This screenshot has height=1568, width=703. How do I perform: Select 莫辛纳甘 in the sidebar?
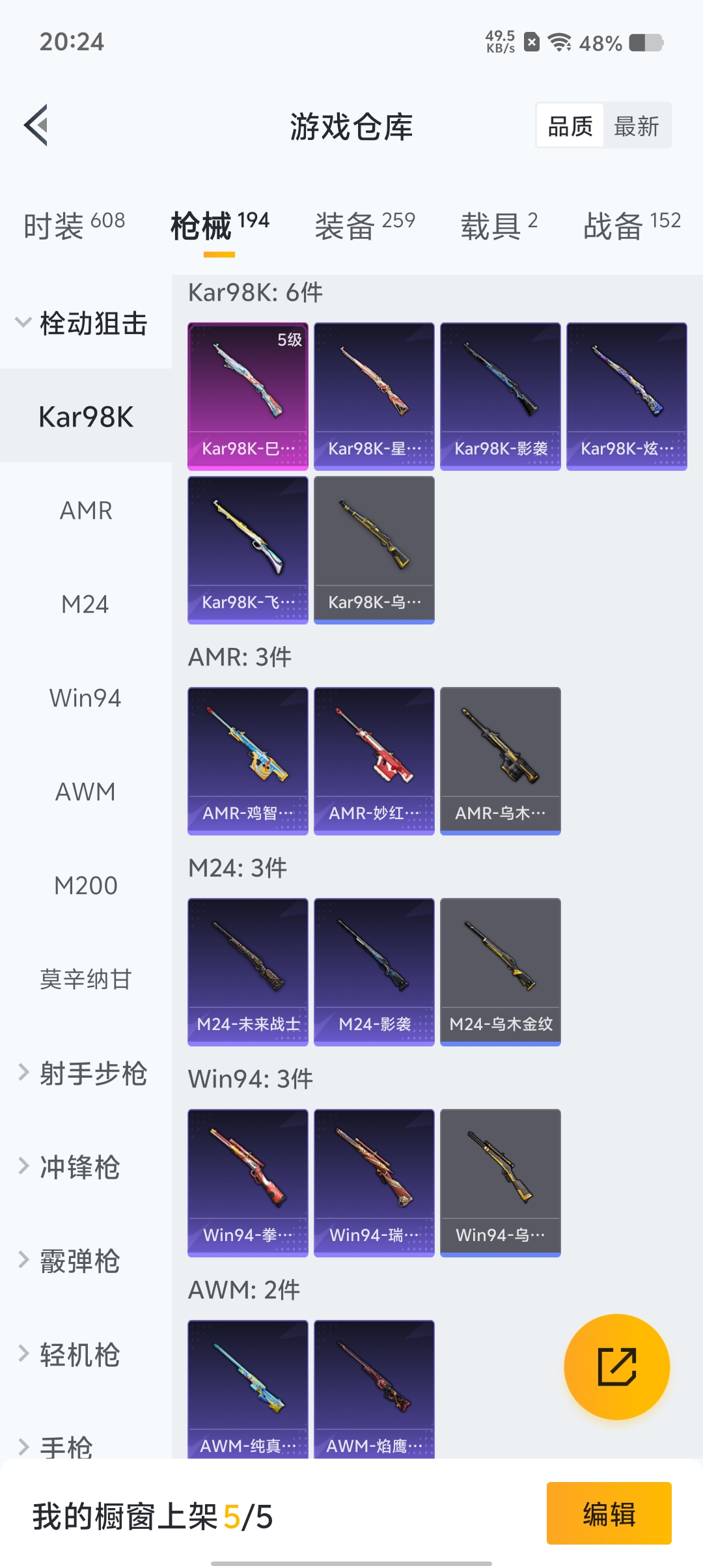(85, 979)
